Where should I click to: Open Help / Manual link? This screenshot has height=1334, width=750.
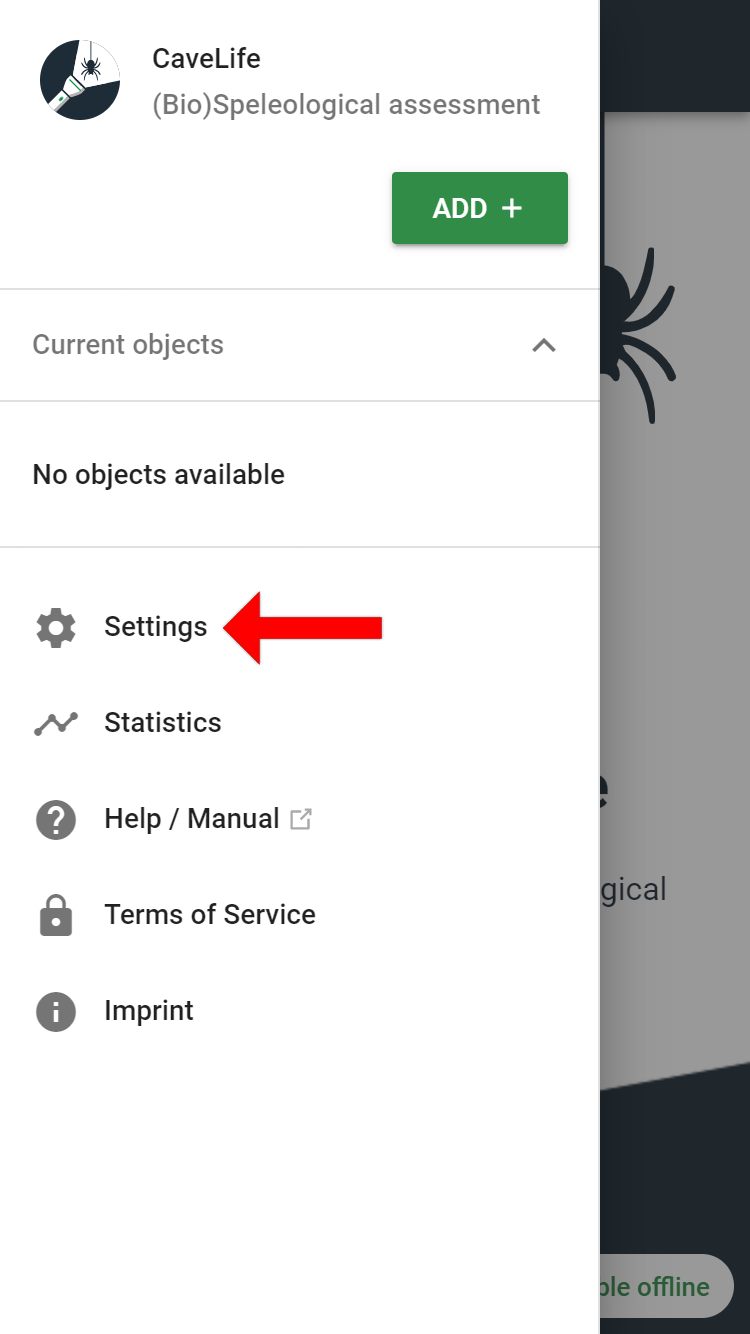(300, 819)
